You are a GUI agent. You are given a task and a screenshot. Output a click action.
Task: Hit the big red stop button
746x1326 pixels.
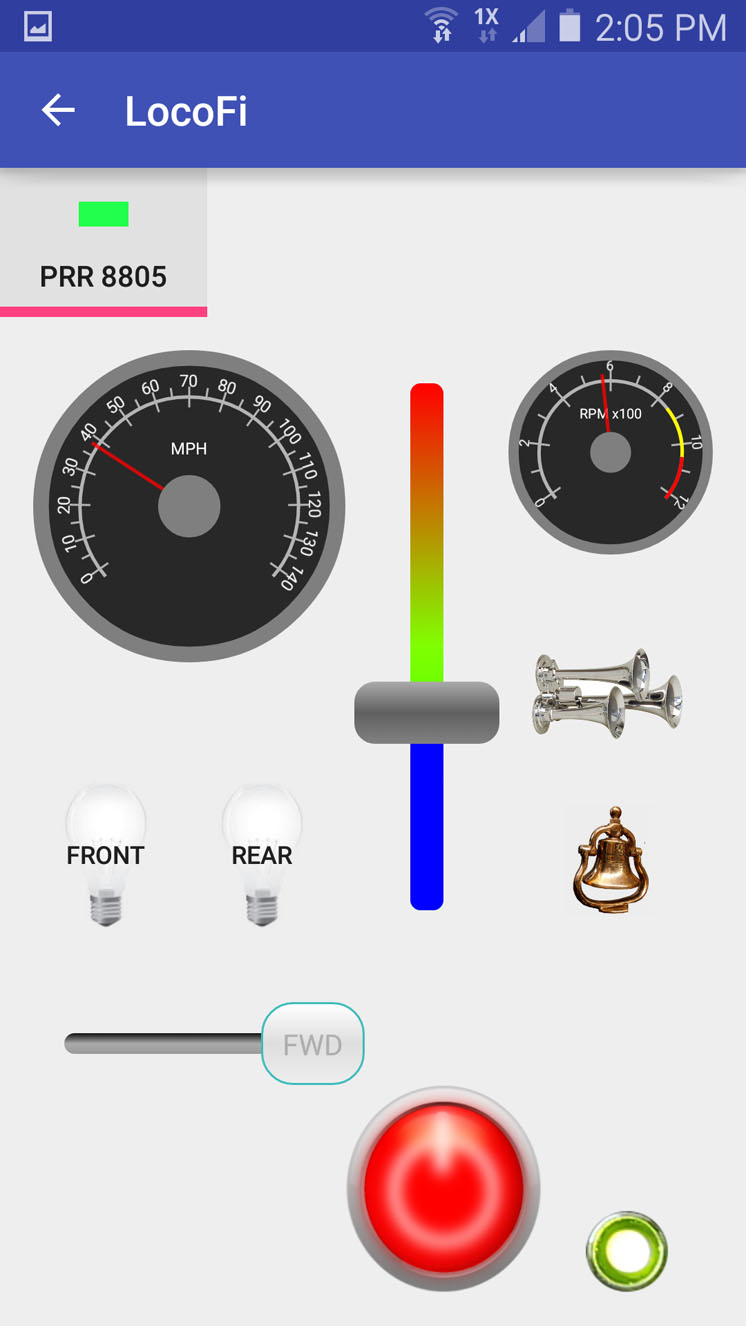click(444, 1188)
